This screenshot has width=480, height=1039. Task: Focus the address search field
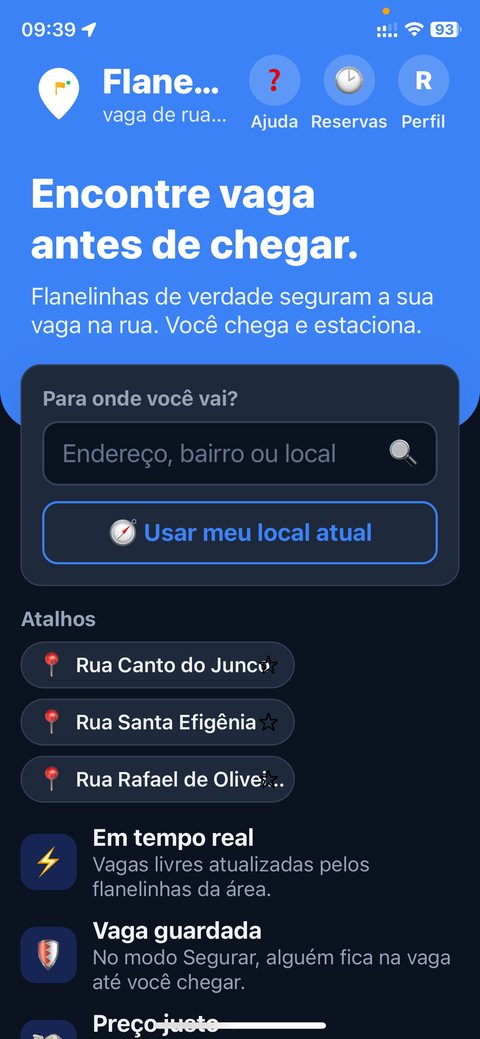coord(239,454)
